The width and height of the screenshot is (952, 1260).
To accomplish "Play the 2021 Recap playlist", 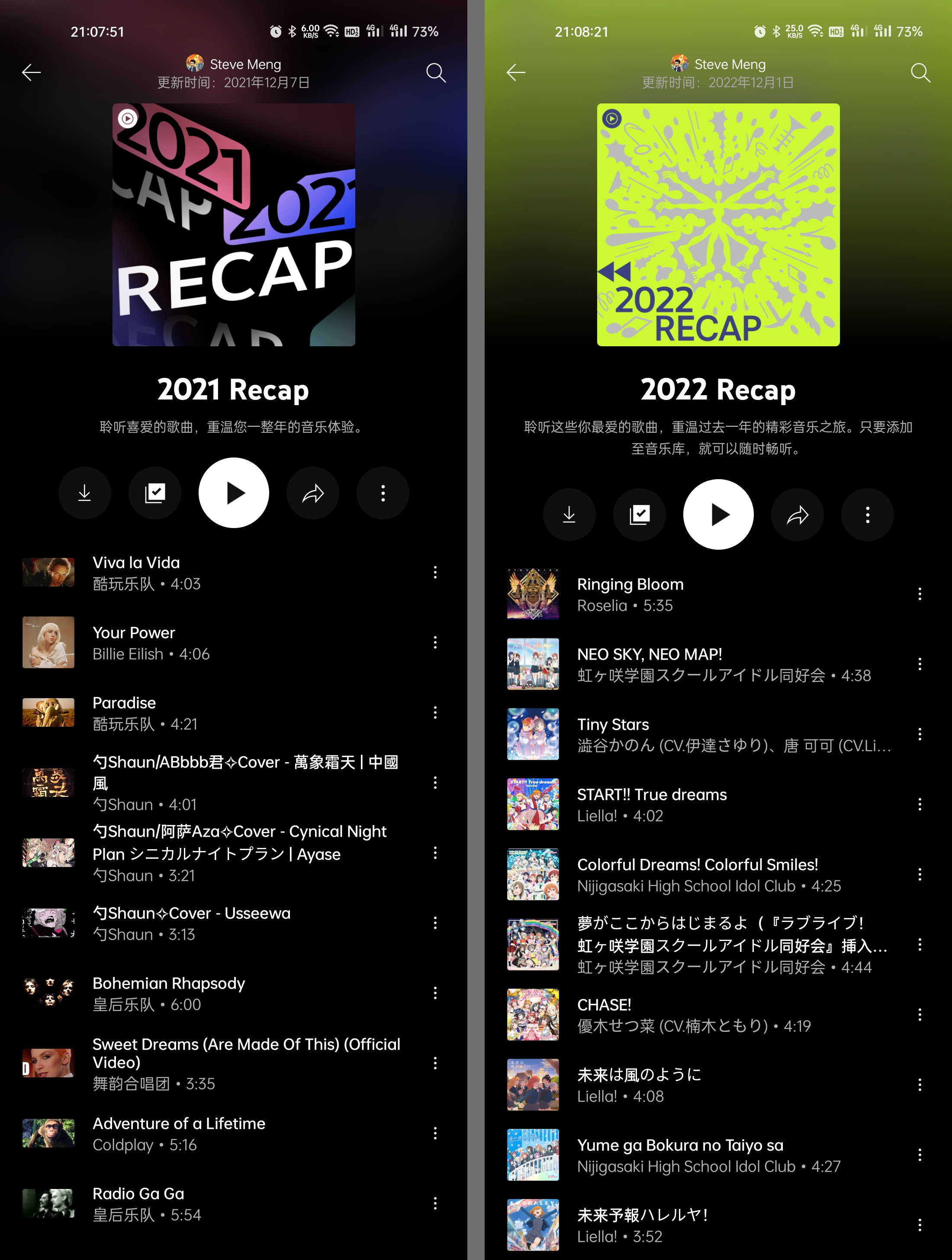I will [233, 493].
